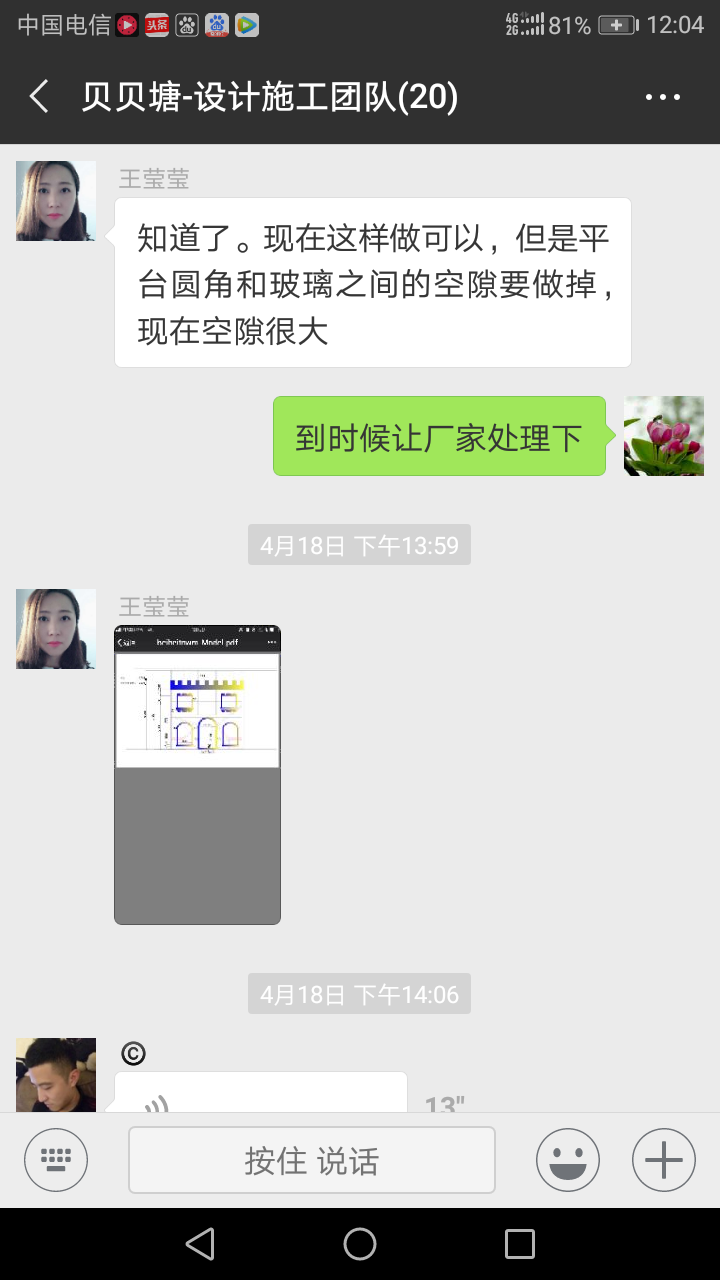
Task: Open the group chat overflow menu
Action: (662, 97)
